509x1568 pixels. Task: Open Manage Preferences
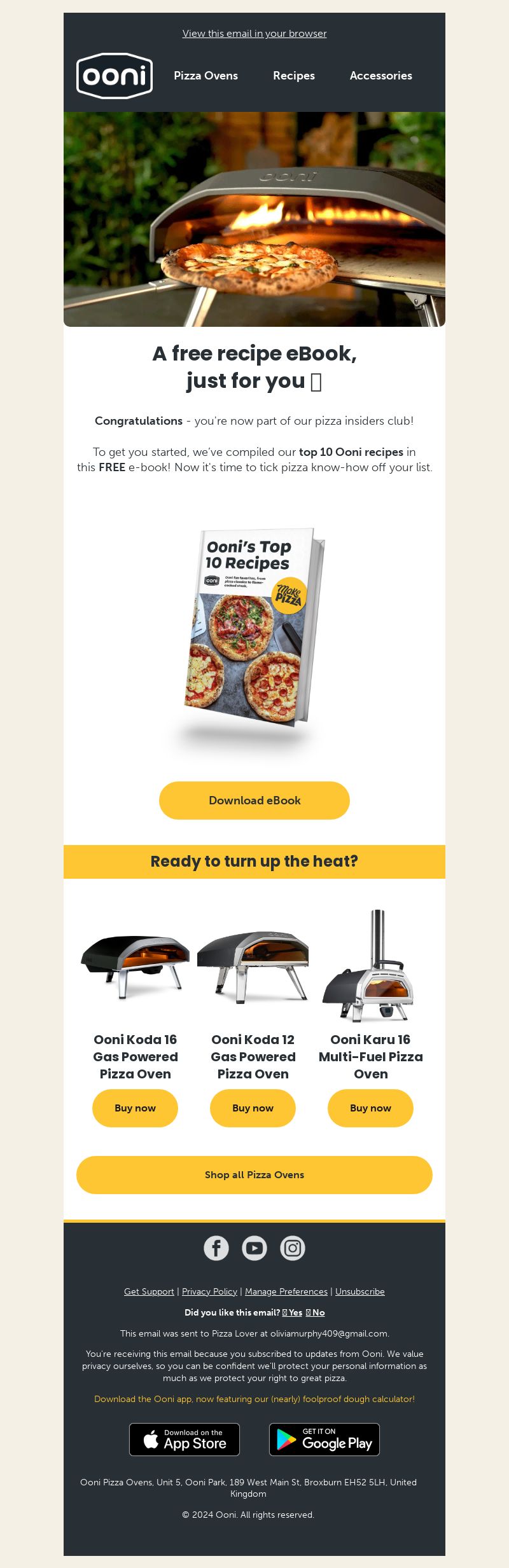tap(286, 1291)
